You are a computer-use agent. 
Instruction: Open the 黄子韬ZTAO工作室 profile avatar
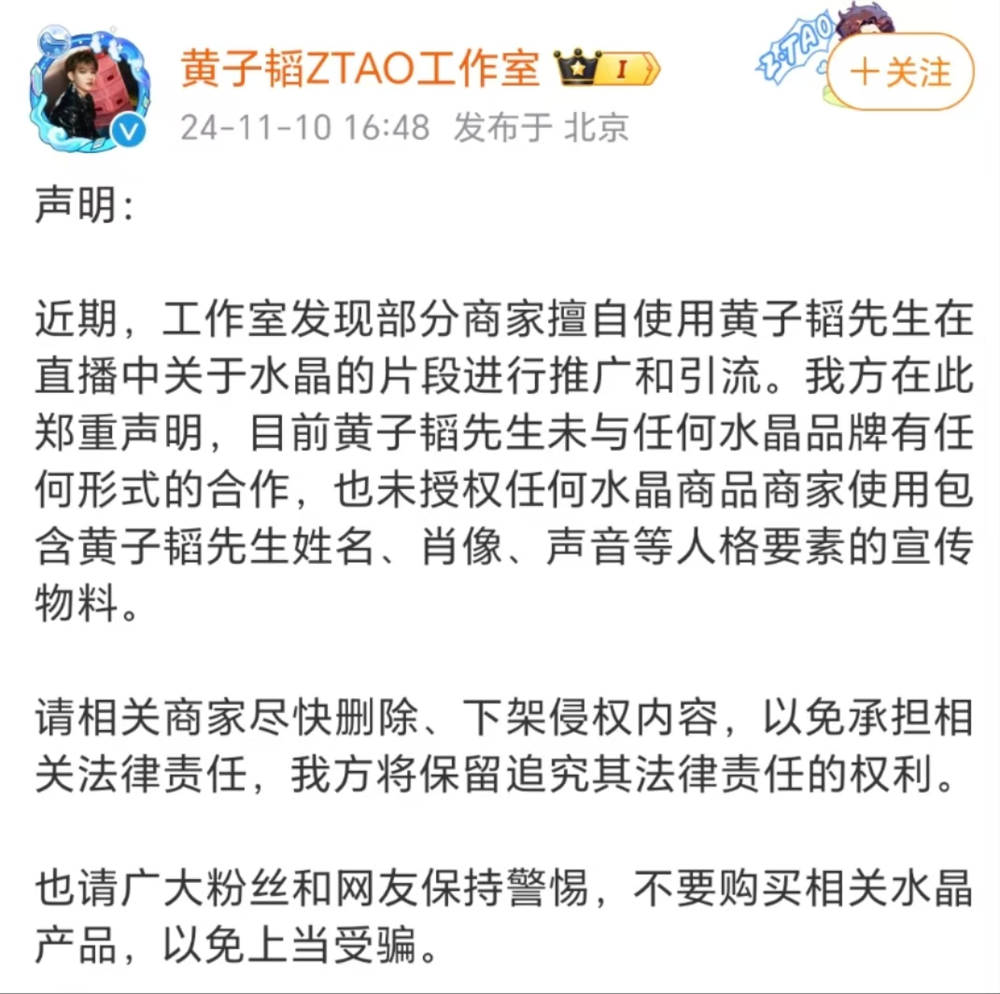[90, 90]
